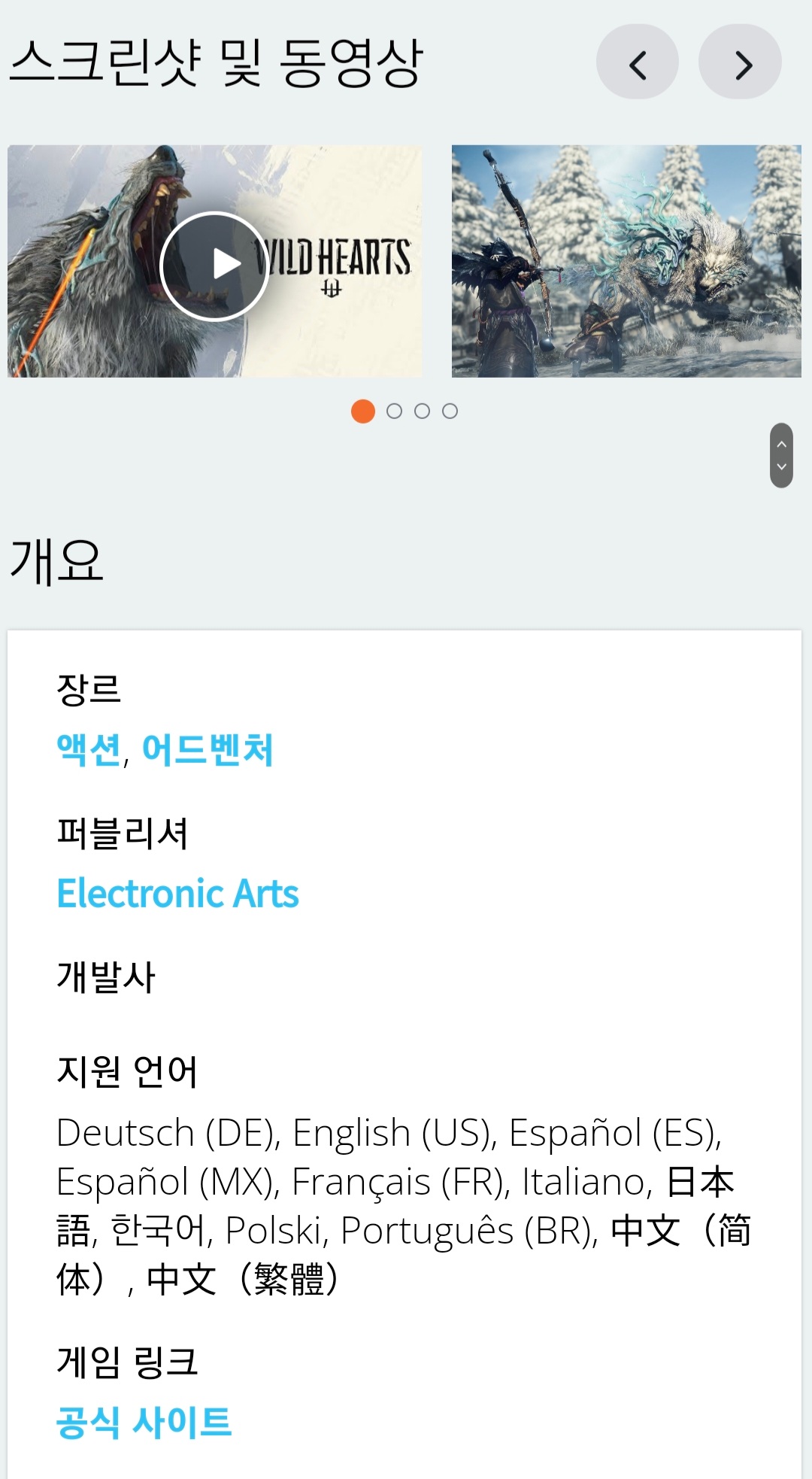This screenshot has height=1479, width=812.
Task: Tap the gray scroll handle on the right
Action: point(781,455)
